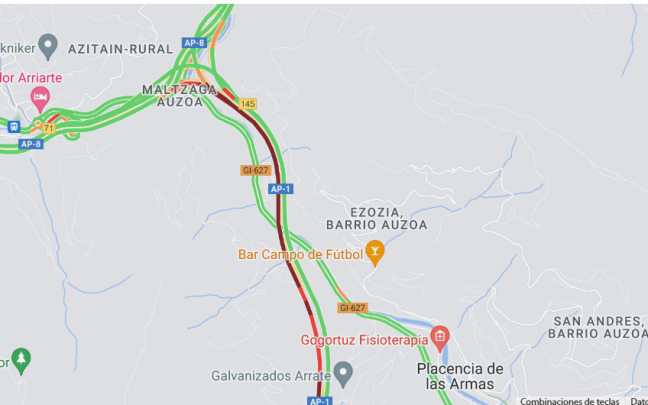Open the Bar Campo de Fútbol marker
Viewport: 648px width, 405px height.
(375, 252)
